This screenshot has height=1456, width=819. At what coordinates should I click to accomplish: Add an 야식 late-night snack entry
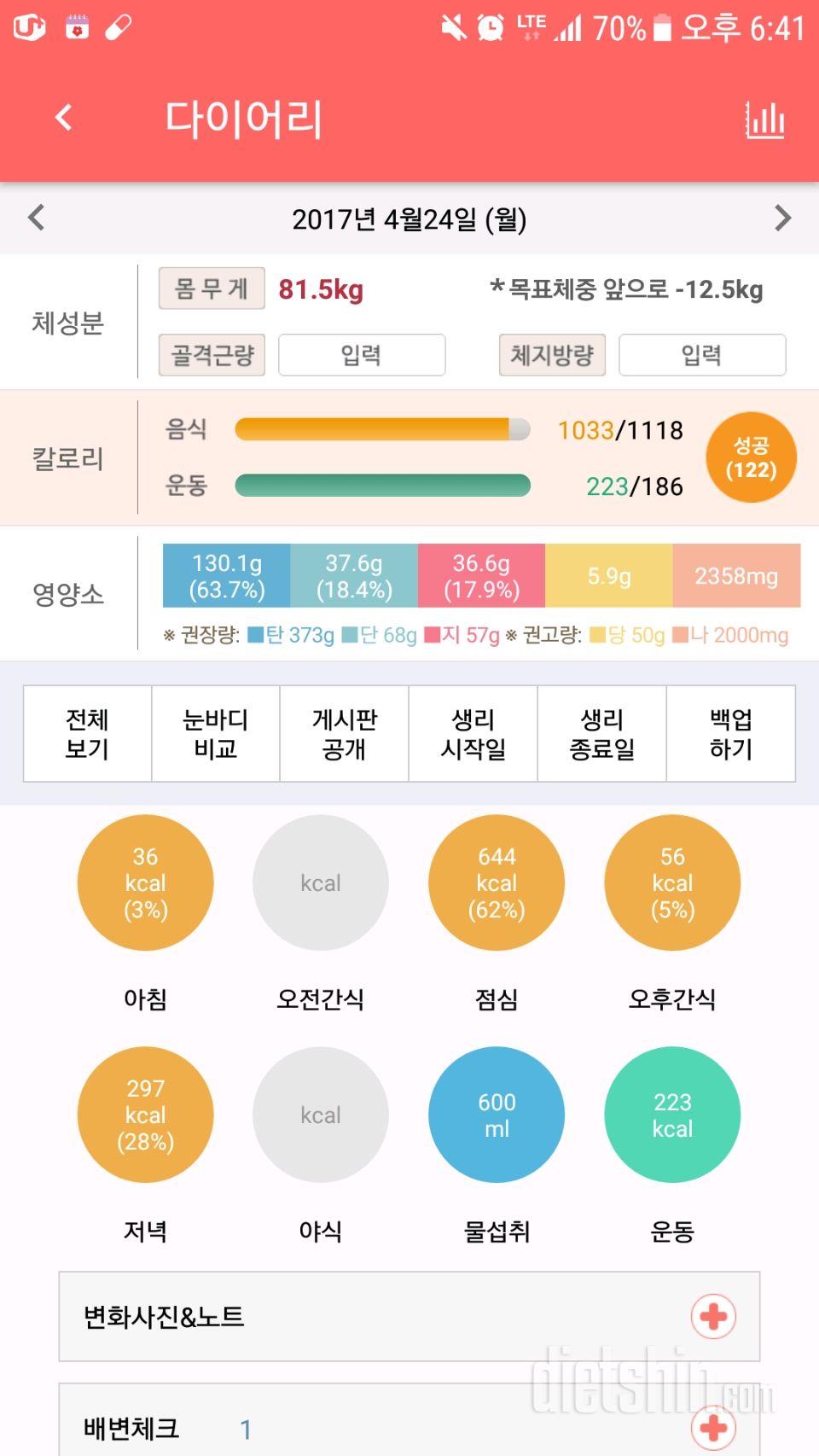[x=321, y=1115]
